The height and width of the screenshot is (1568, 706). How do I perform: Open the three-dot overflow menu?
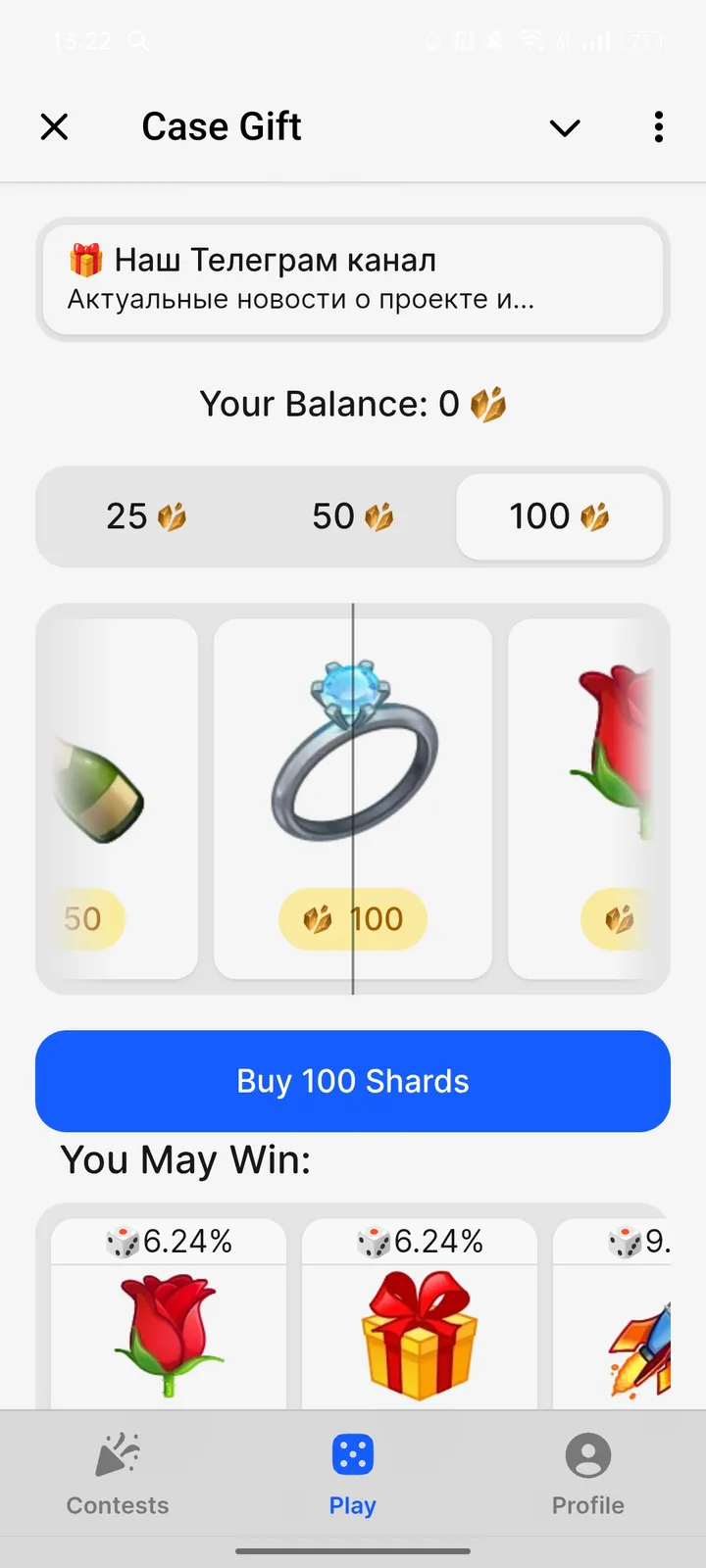(658, 126)
